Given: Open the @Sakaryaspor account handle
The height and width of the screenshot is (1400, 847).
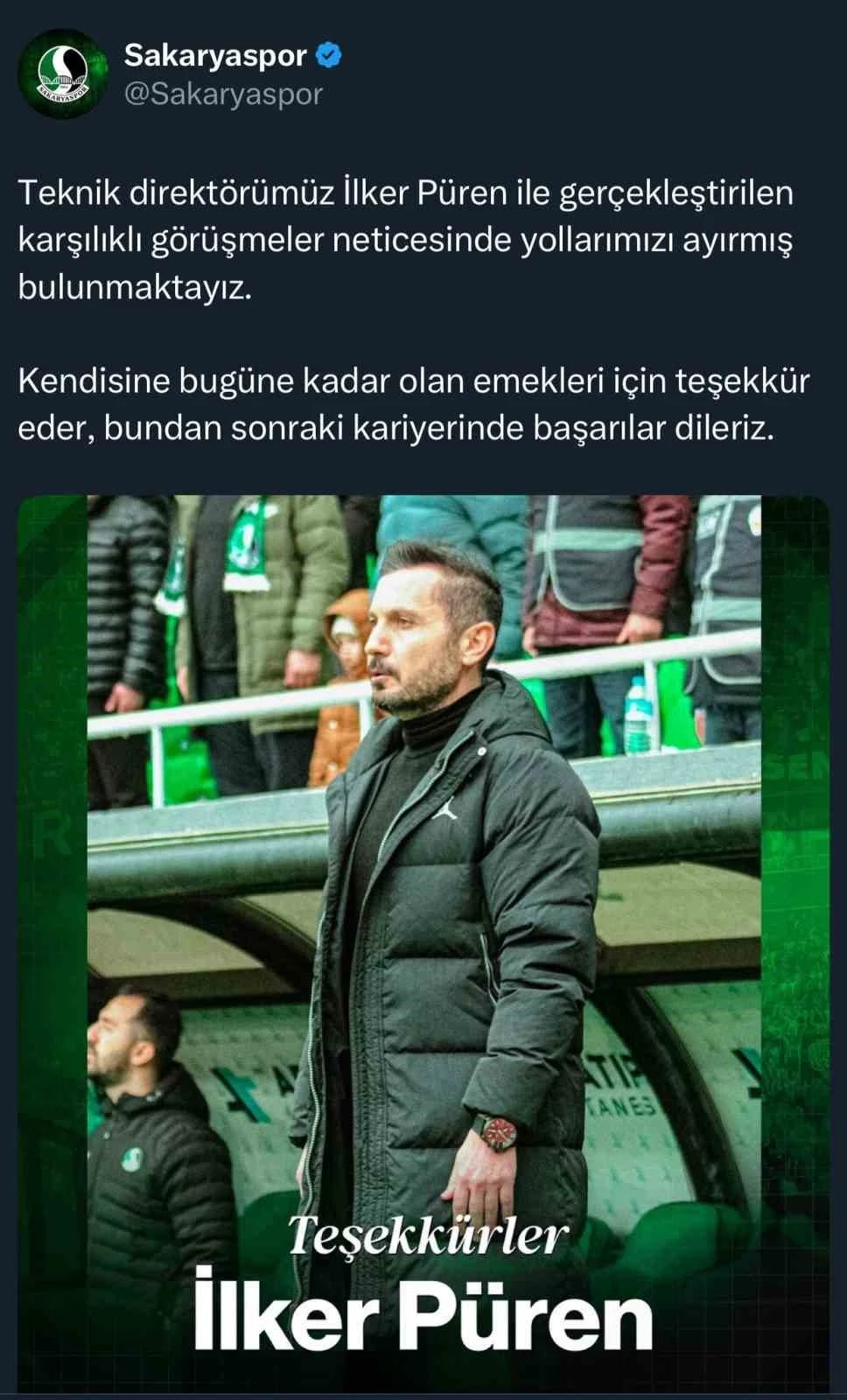Looking at the screenshot, I should coord(223,94).
